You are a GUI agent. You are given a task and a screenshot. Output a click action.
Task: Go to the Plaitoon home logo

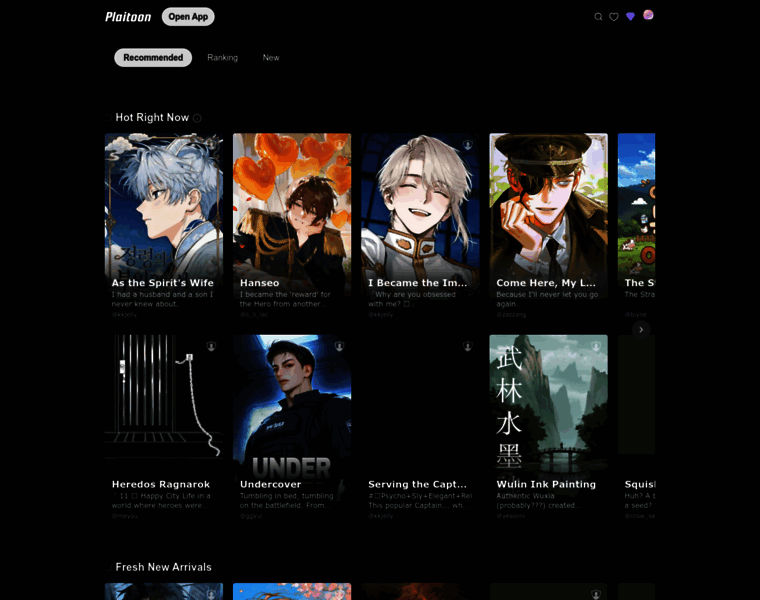click(x=128, y=17)
